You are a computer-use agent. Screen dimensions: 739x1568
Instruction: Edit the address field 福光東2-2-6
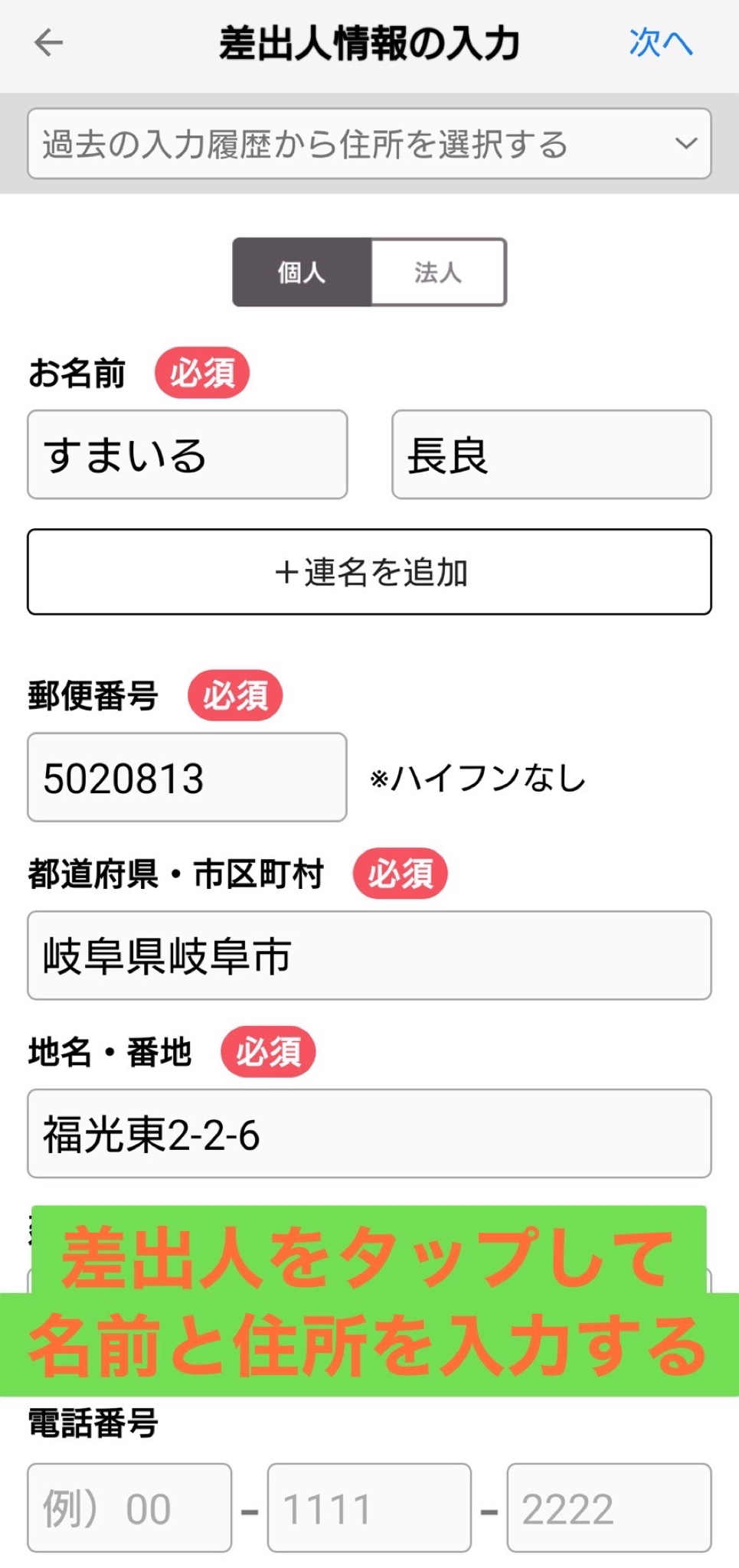369,1134
